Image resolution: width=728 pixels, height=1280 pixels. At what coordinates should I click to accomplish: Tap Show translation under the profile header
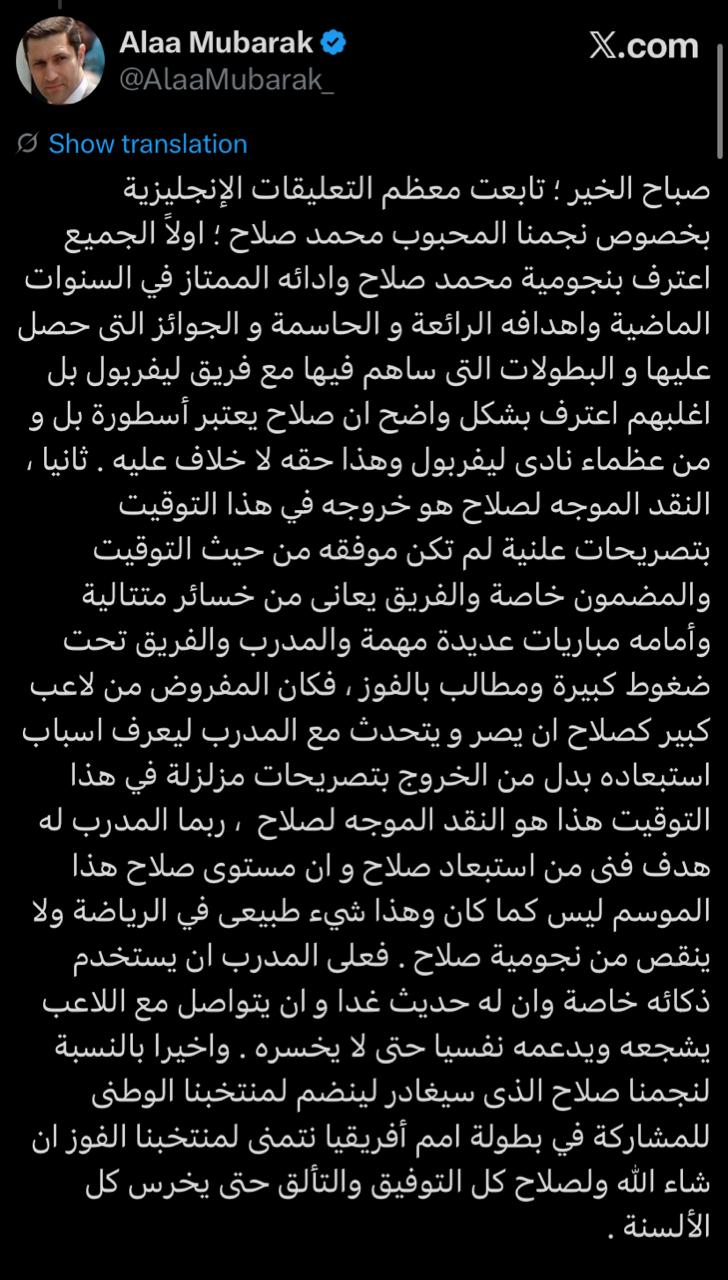[147, 144]
